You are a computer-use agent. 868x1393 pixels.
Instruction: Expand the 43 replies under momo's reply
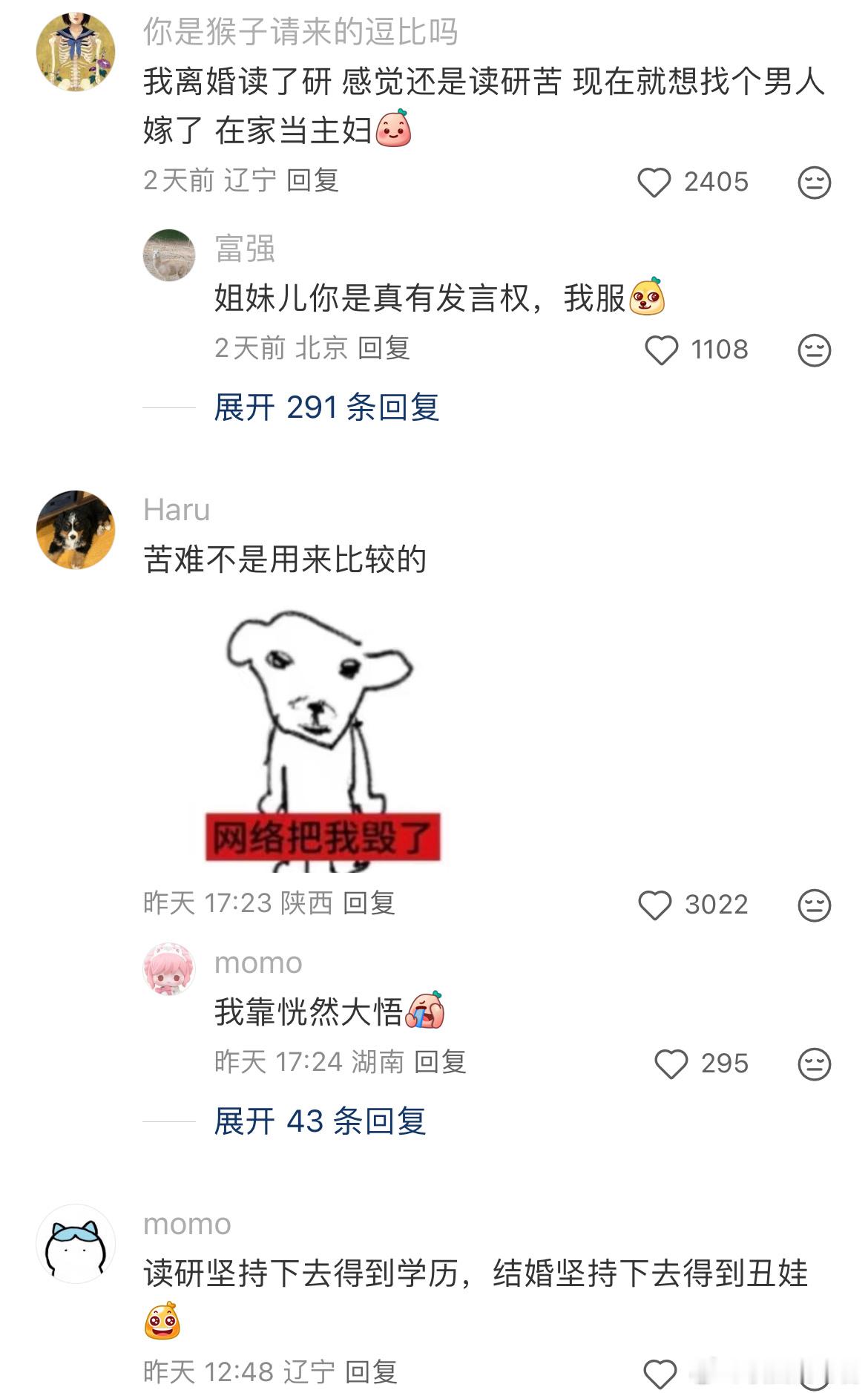pos(320,1123)
